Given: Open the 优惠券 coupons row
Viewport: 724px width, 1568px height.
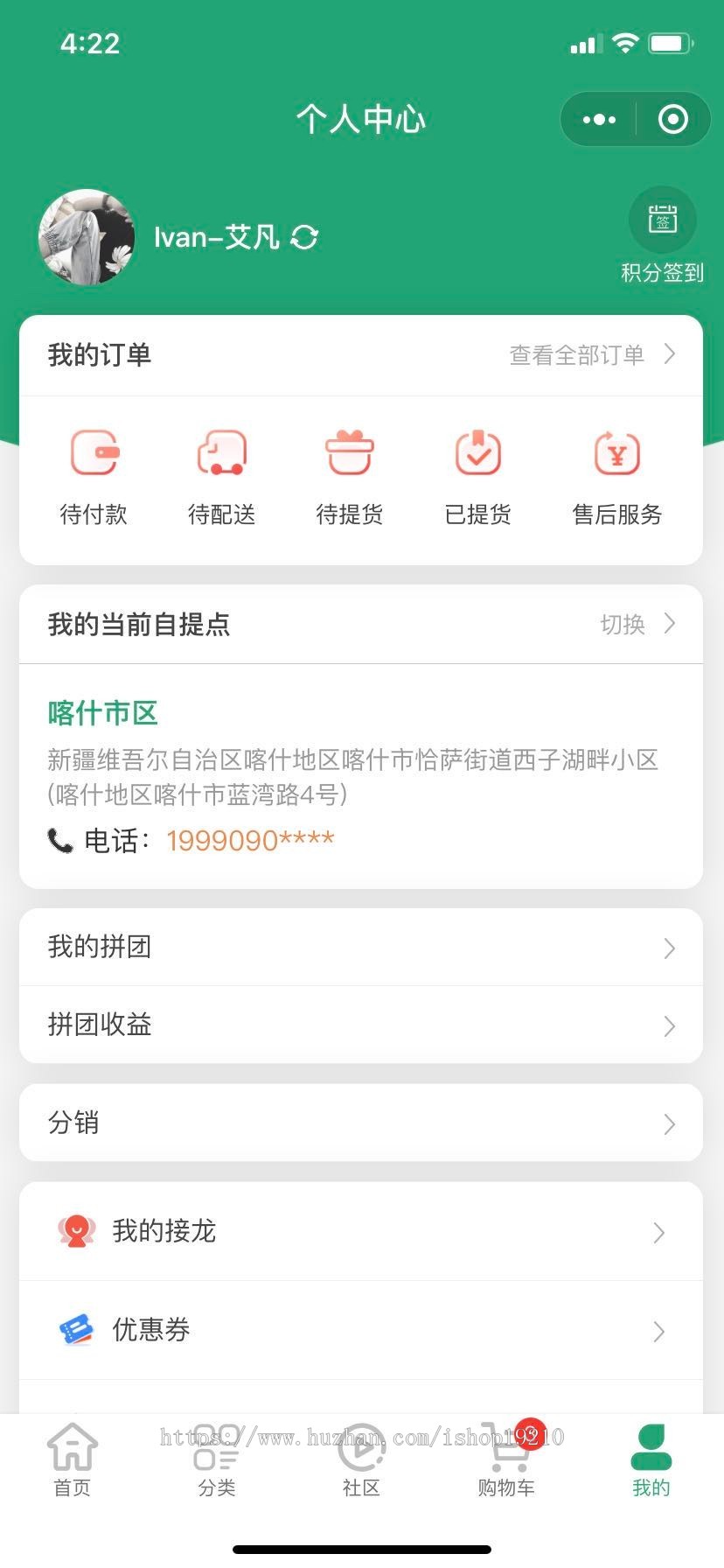Looking at the screenshot, I should pyautogui.click(x=361, y=1331).
